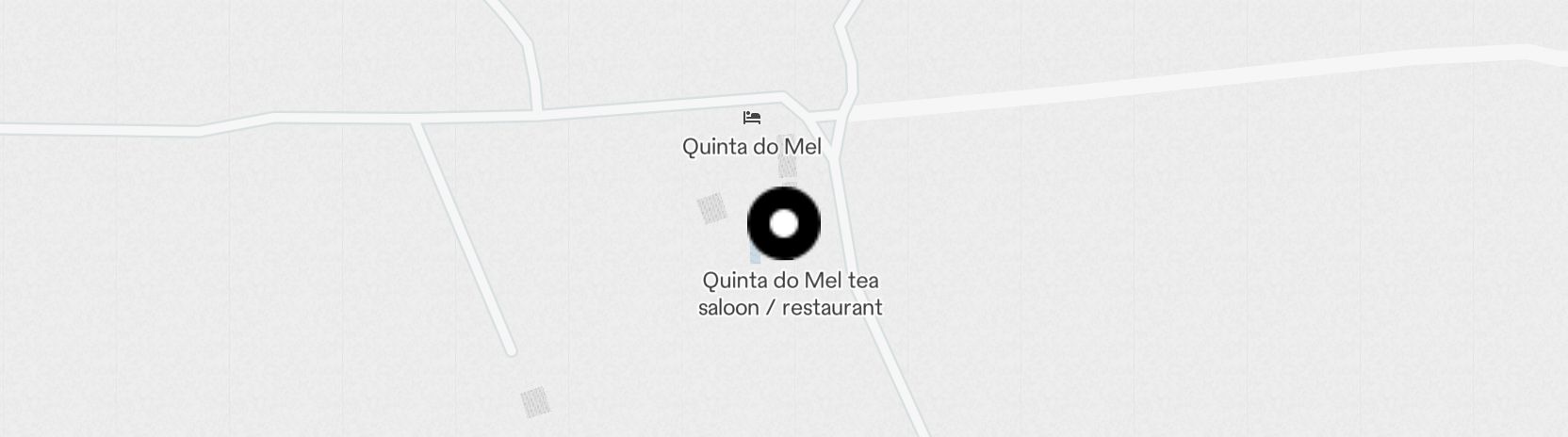Tap the black circular location marker

tap(783, 223)
